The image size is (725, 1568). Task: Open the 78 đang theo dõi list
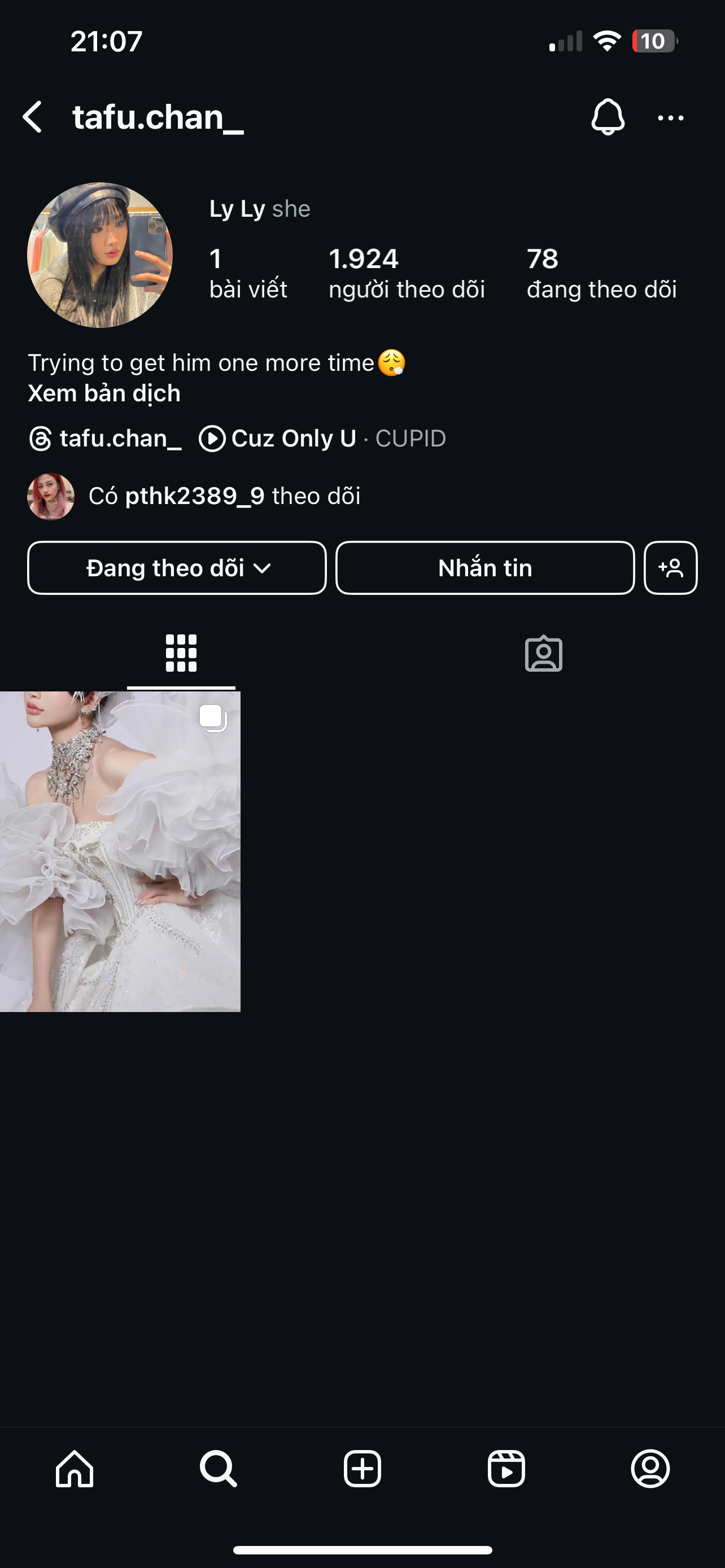[601, 273]
